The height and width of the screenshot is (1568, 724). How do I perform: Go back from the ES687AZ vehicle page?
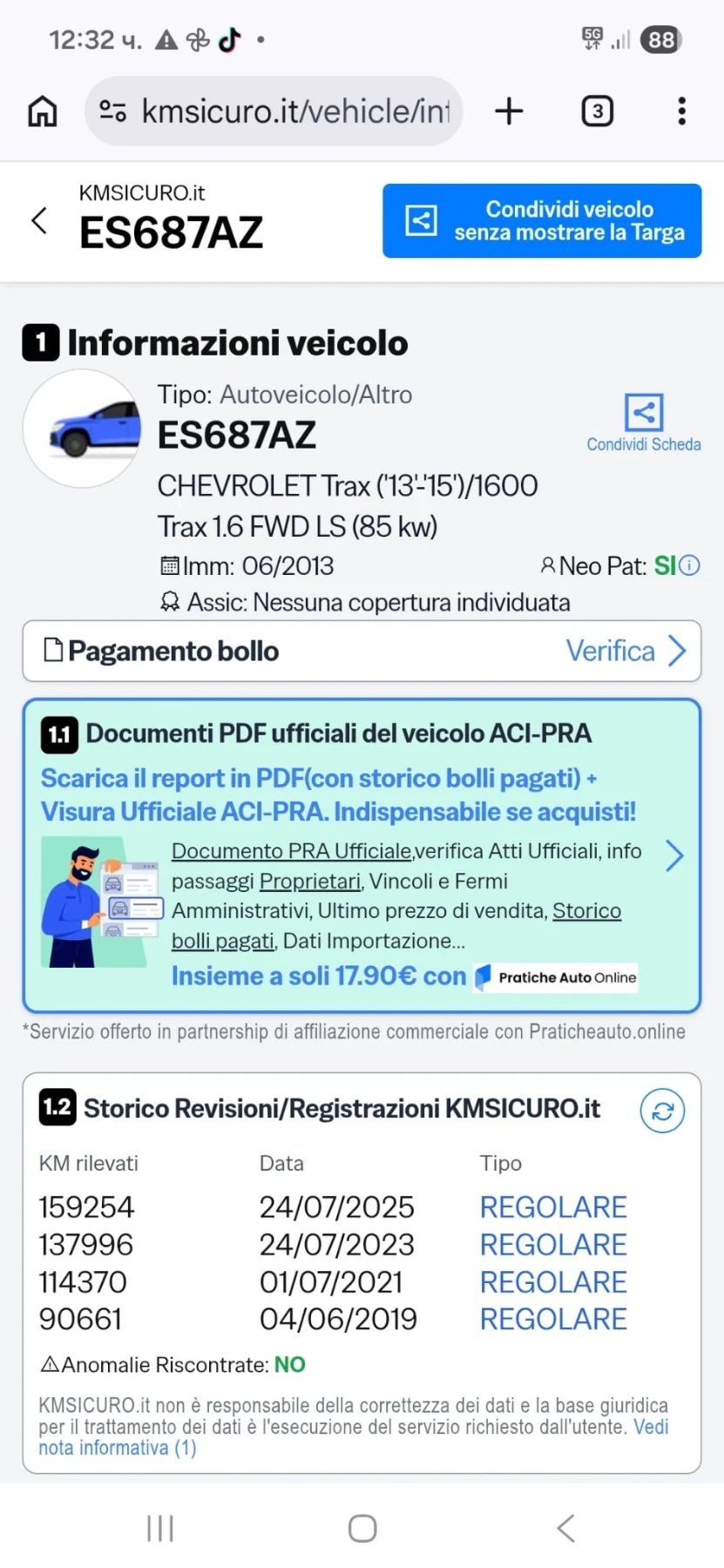(39, 220)
